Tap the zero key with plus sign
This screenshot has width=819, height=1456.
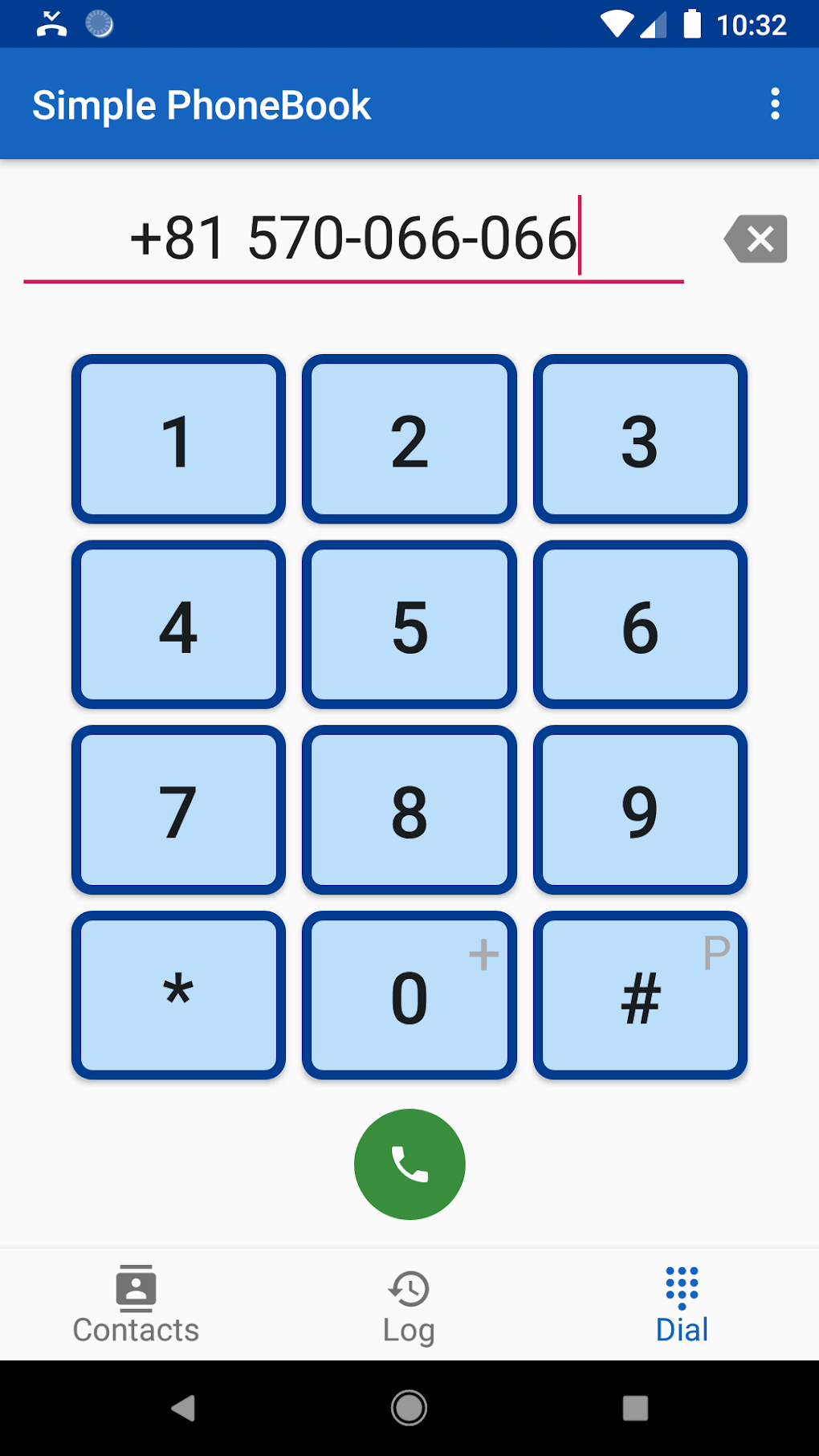409,995
